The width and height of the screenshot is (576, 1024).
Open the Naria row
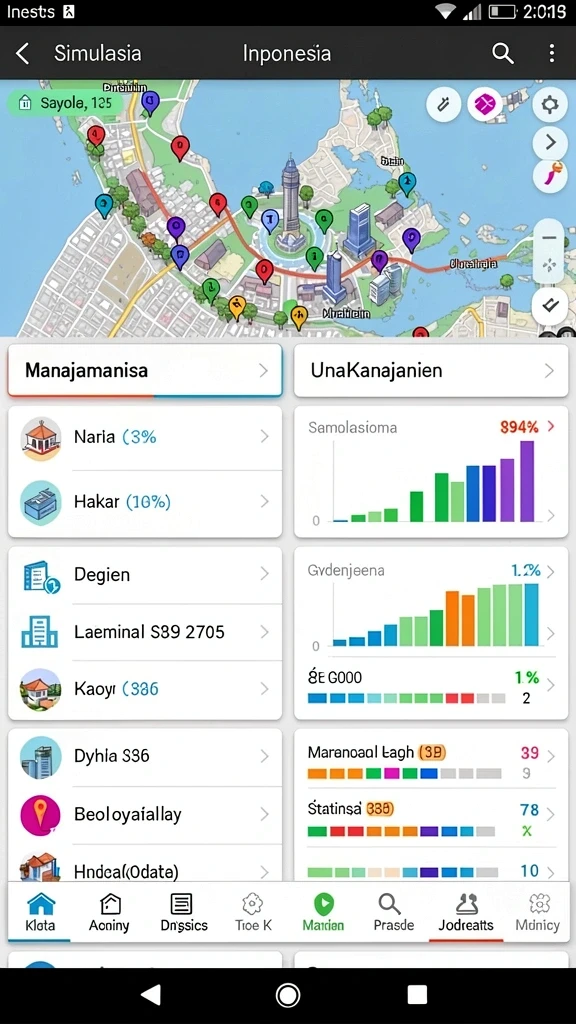(145, 437)
